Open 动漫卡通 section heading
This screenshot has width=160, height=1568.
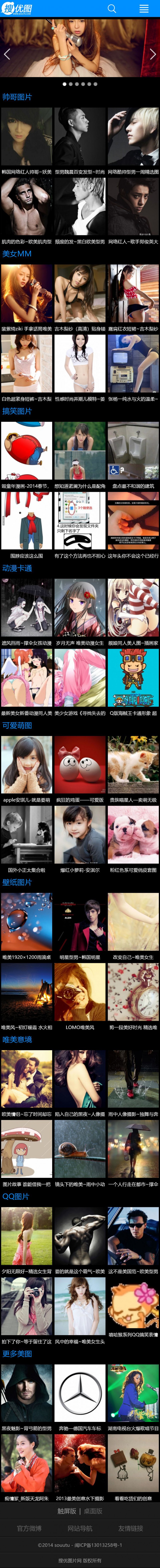[17, 568]
